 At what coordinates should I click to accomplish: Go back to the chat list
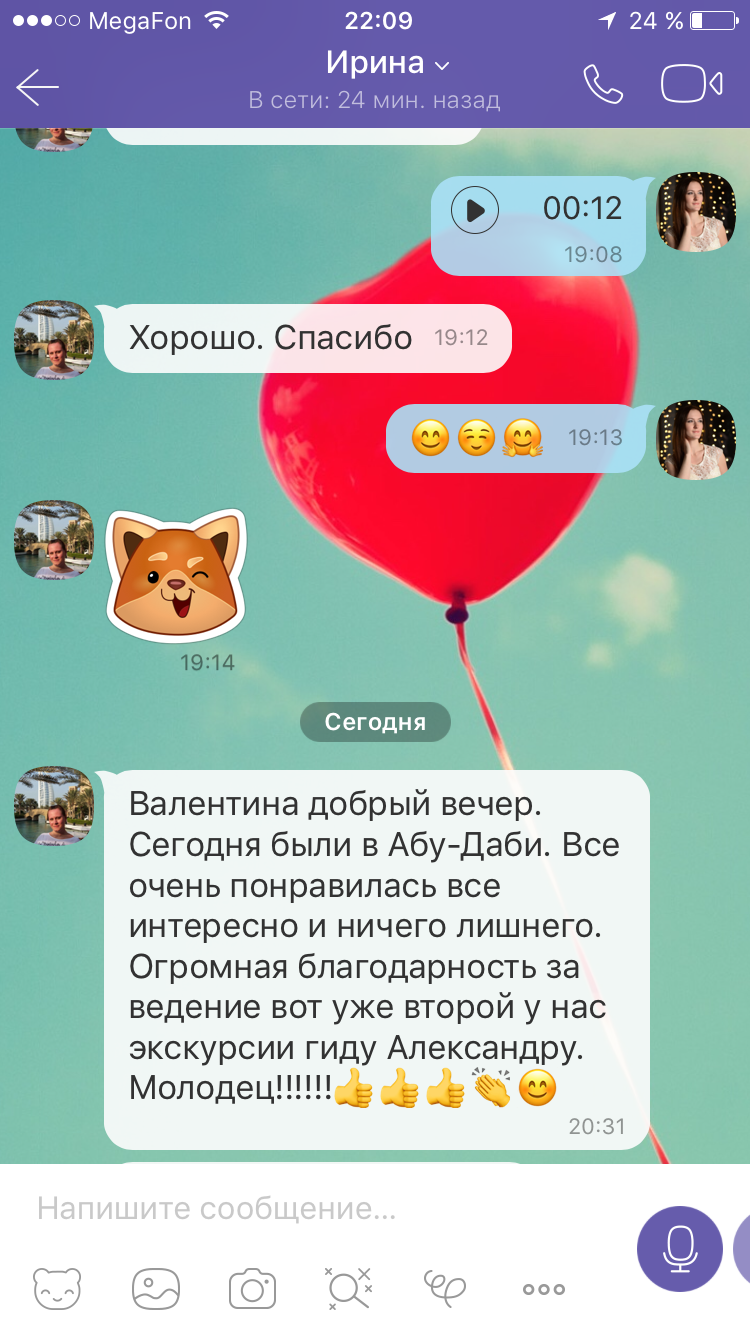click(x=38, y=87)
